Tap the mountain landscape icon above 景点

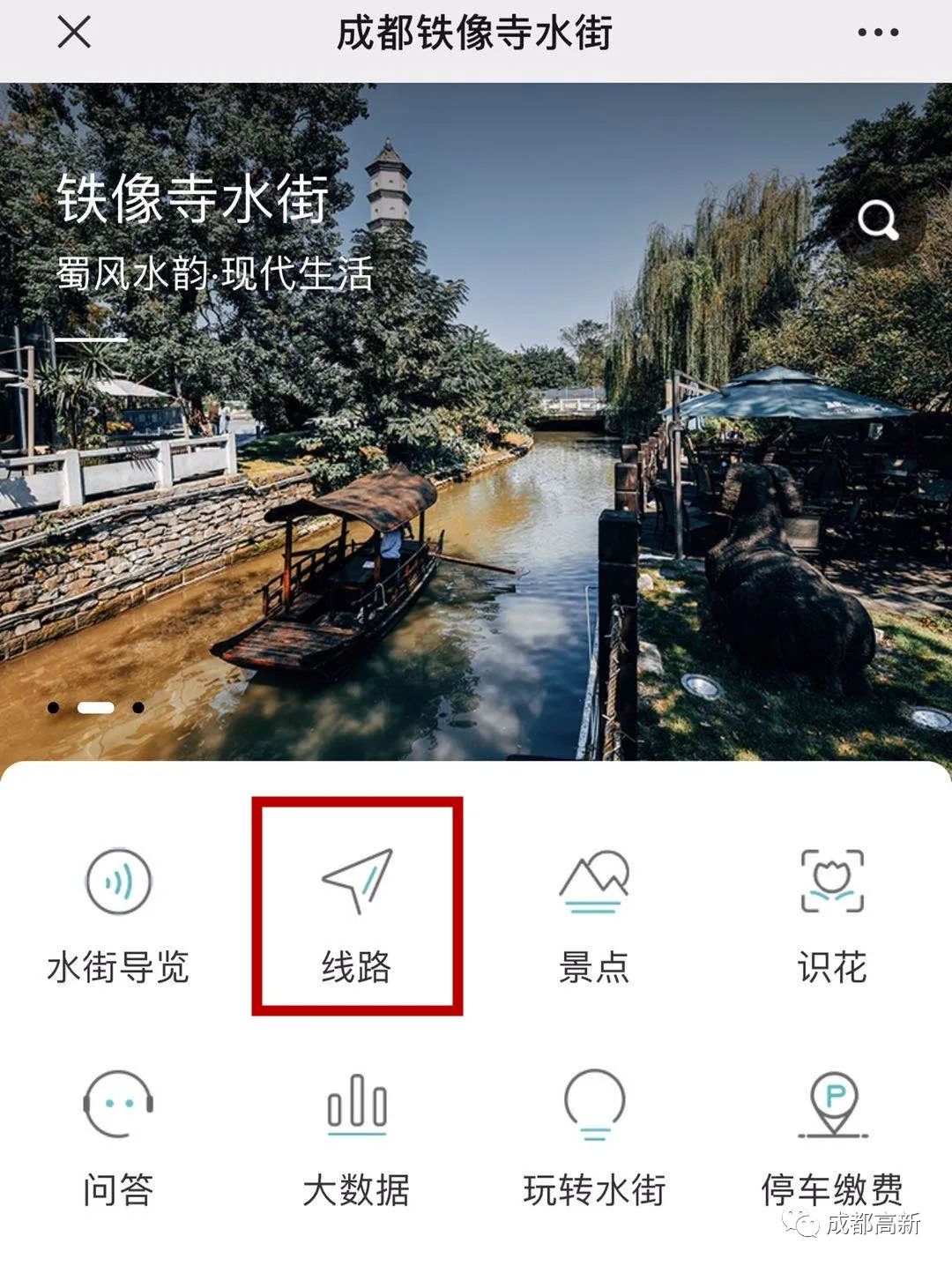595,880
